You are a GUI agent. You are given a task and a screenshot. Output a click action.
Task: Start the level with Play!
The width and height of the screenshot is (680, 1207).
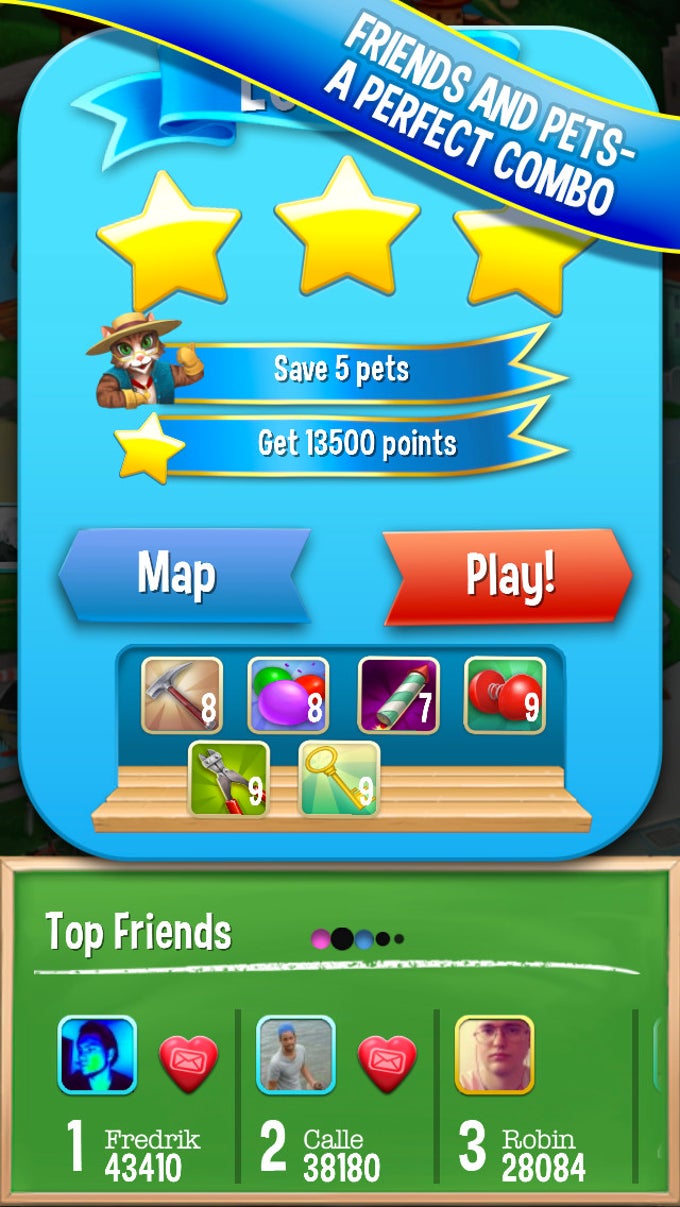click(508, 576)
